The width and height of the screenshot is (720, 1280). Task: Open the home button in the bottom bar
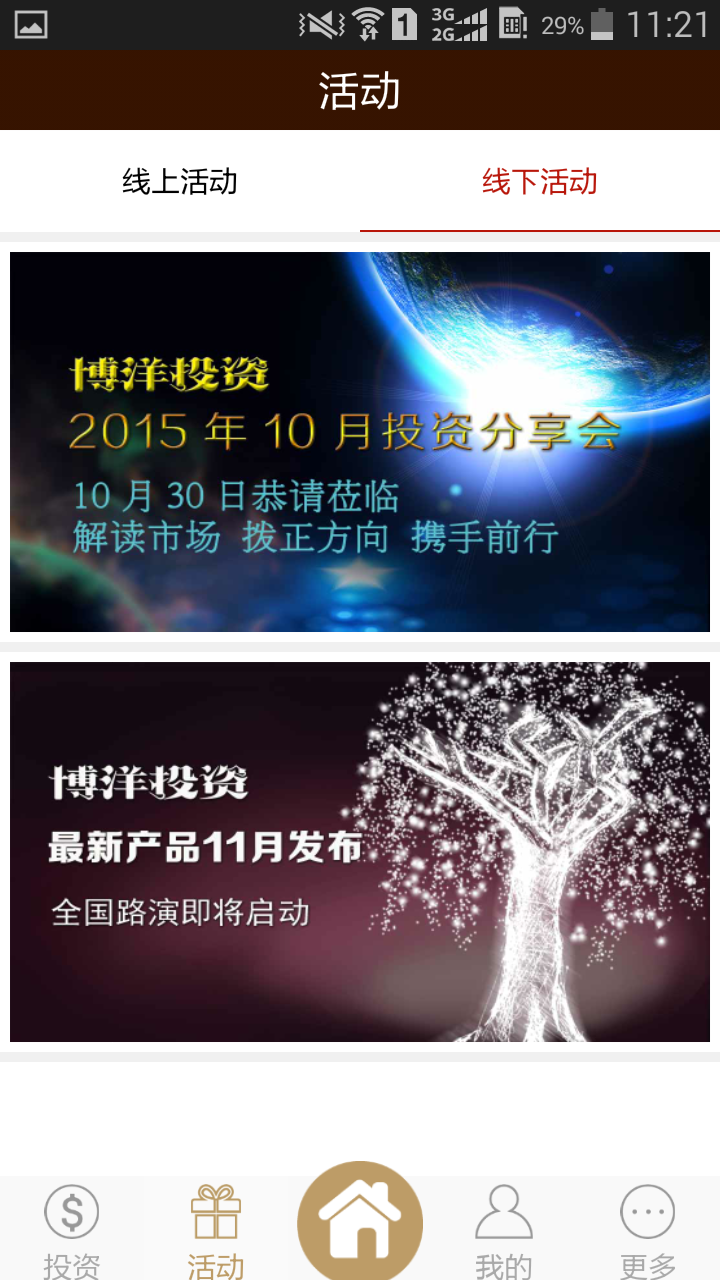pos(360,1222)
